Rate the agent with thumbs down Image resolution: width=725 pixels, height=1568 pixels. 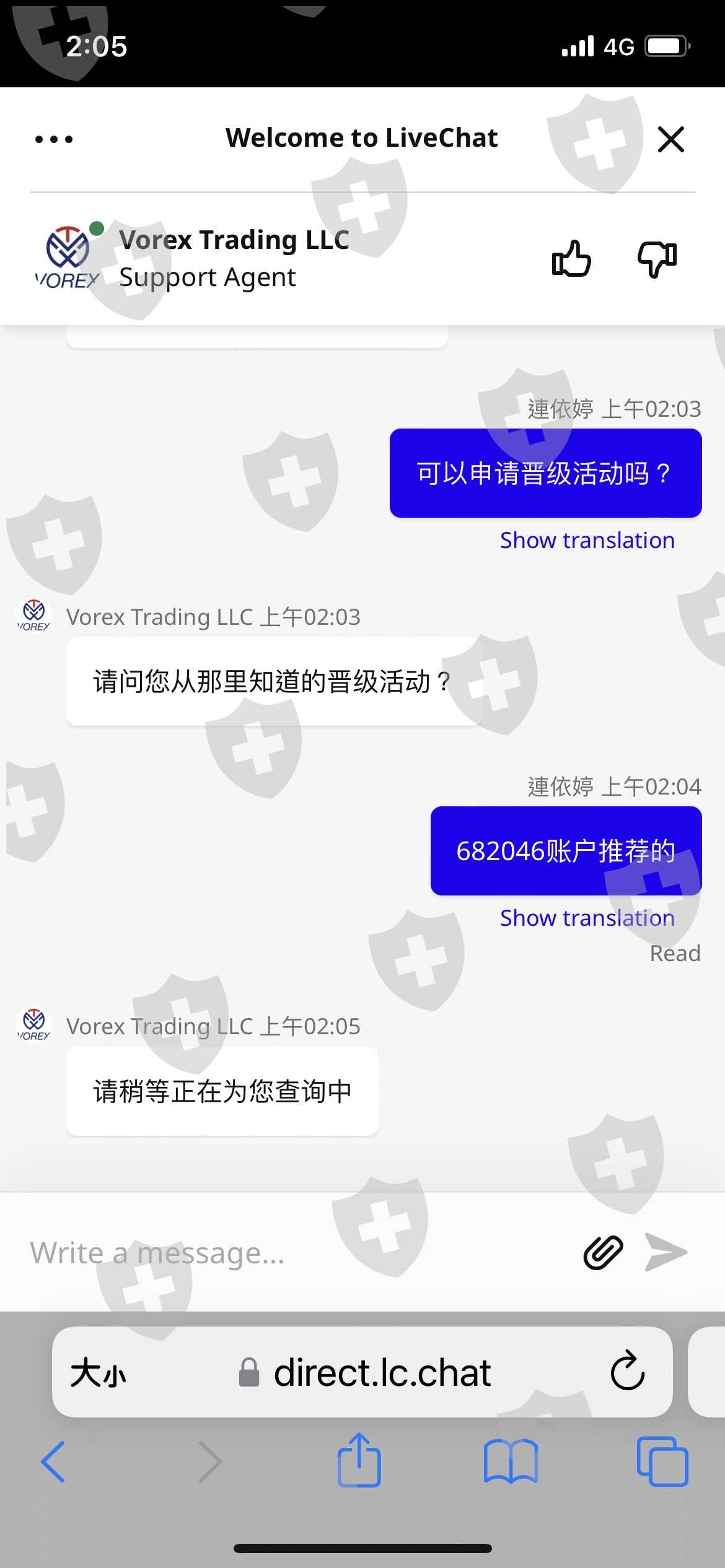(x=657, y=258)
